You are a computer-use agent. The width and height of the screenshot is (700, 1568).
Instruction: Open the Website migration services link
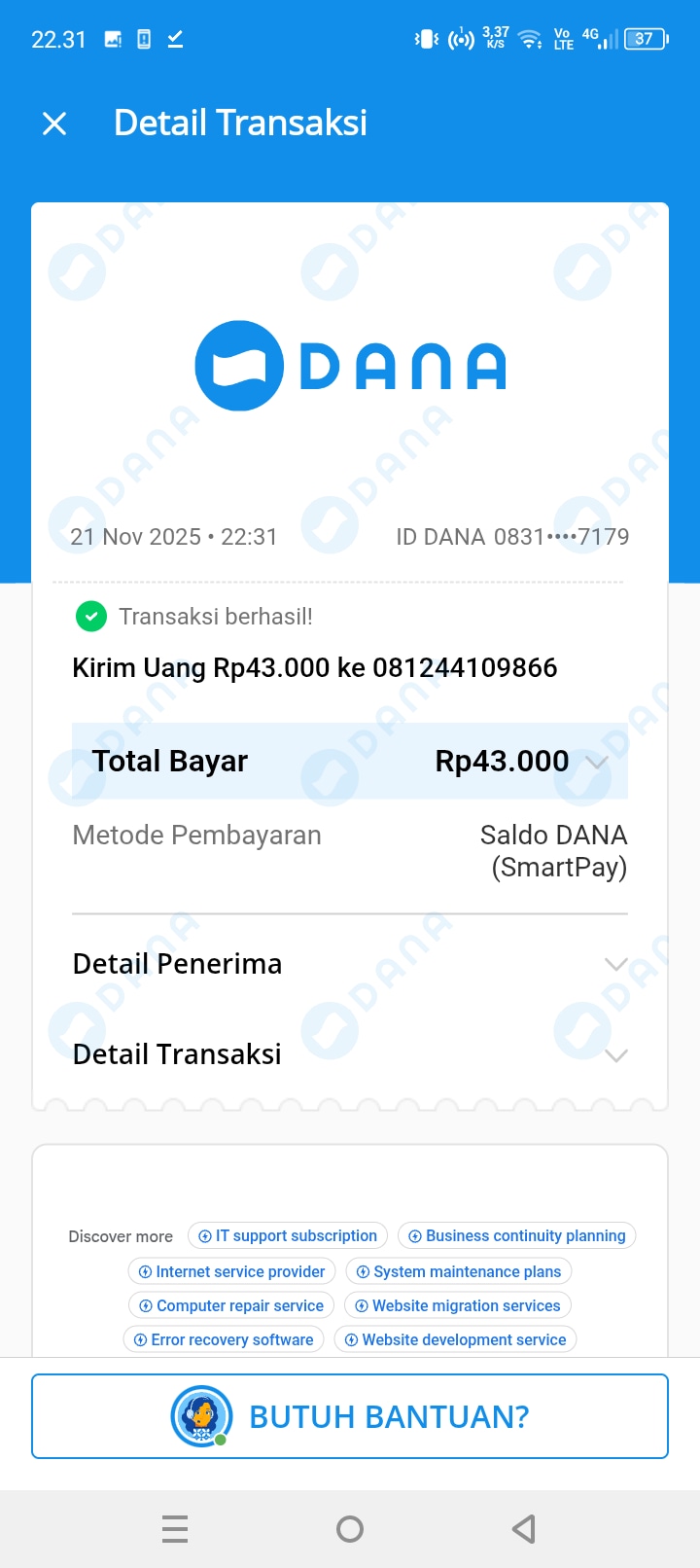[x=458, y=1305]
